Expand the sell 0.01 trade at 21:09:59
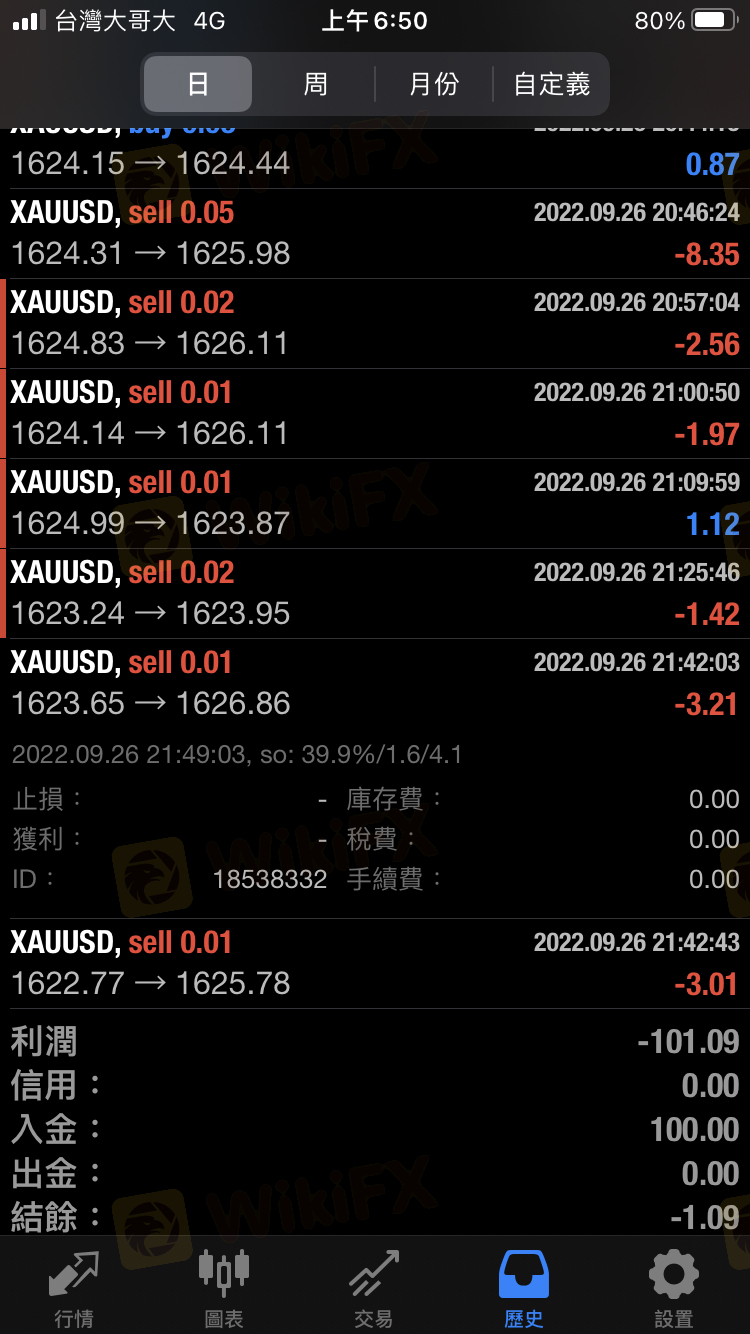The image size is (750, 1334). (x=375, y=504)
